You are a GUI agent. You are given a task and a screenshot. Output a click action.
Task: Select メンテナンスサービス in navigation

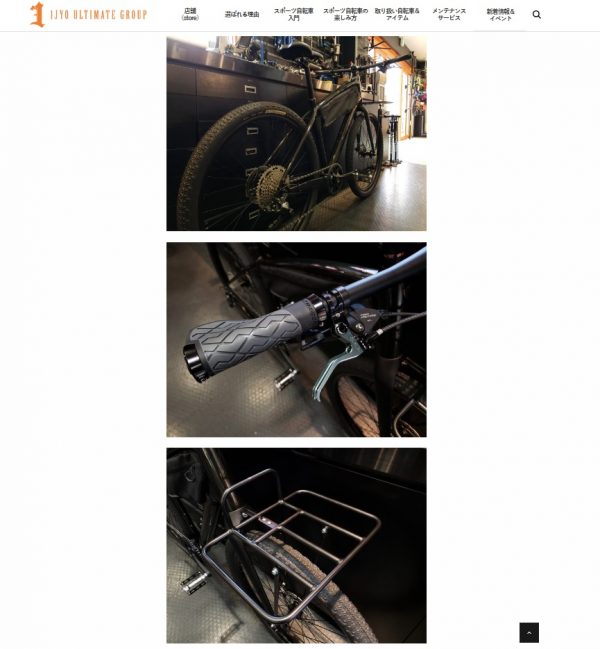[449, 14]
